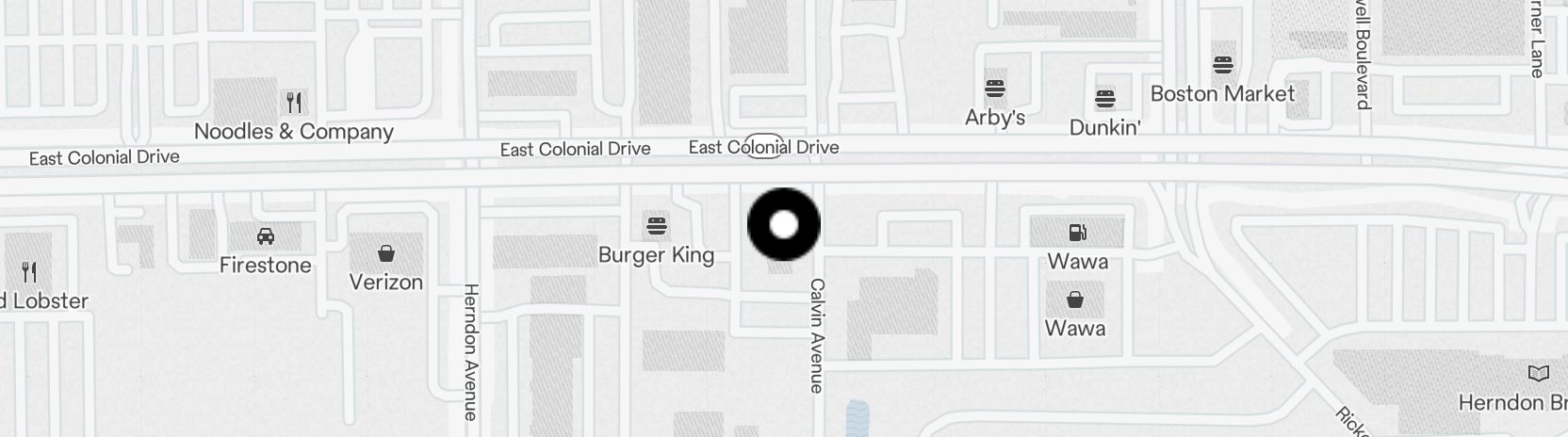1568x437 pixels.
Task: Open the Arby's restaurant marker
Action: click(995, 89)
